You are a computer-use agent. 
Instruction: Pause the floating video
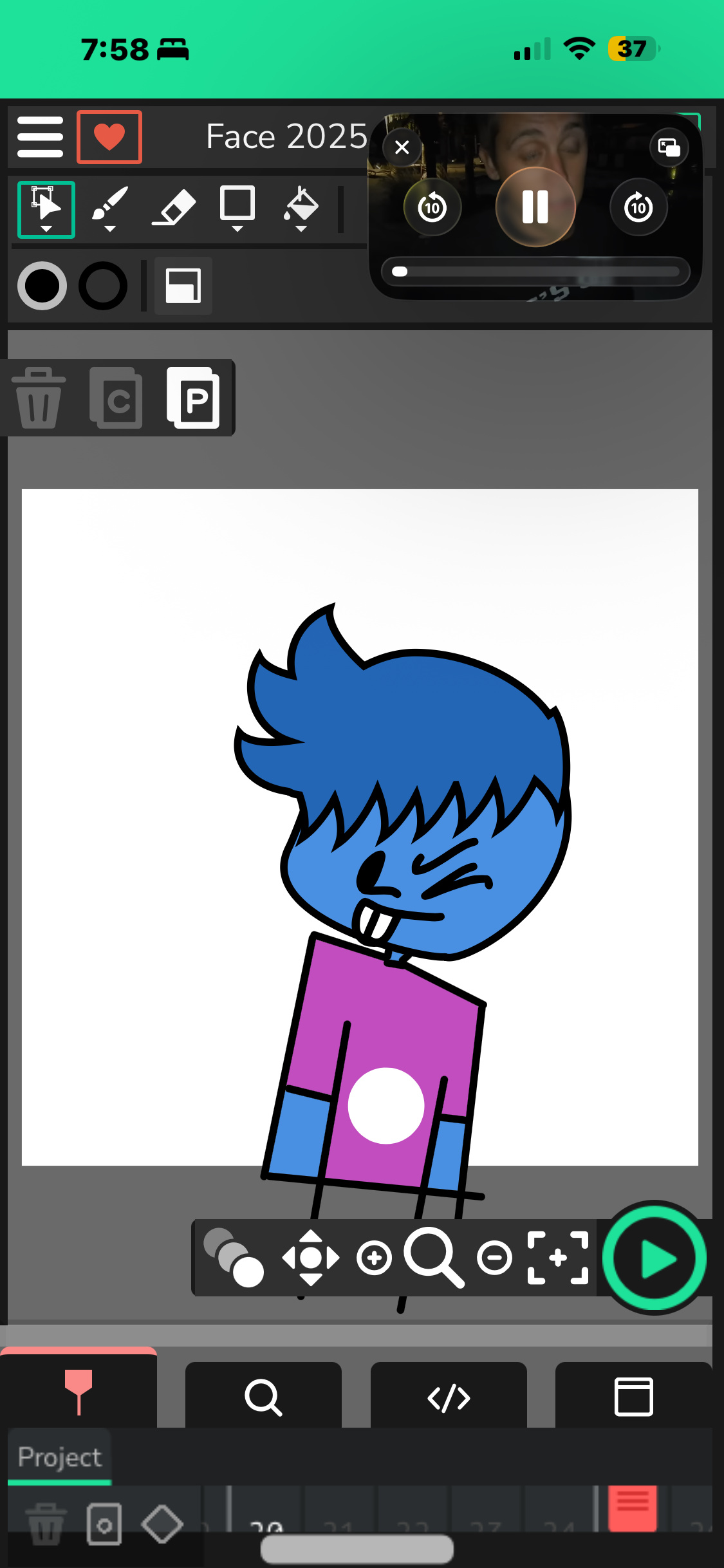tap(535, 207)
